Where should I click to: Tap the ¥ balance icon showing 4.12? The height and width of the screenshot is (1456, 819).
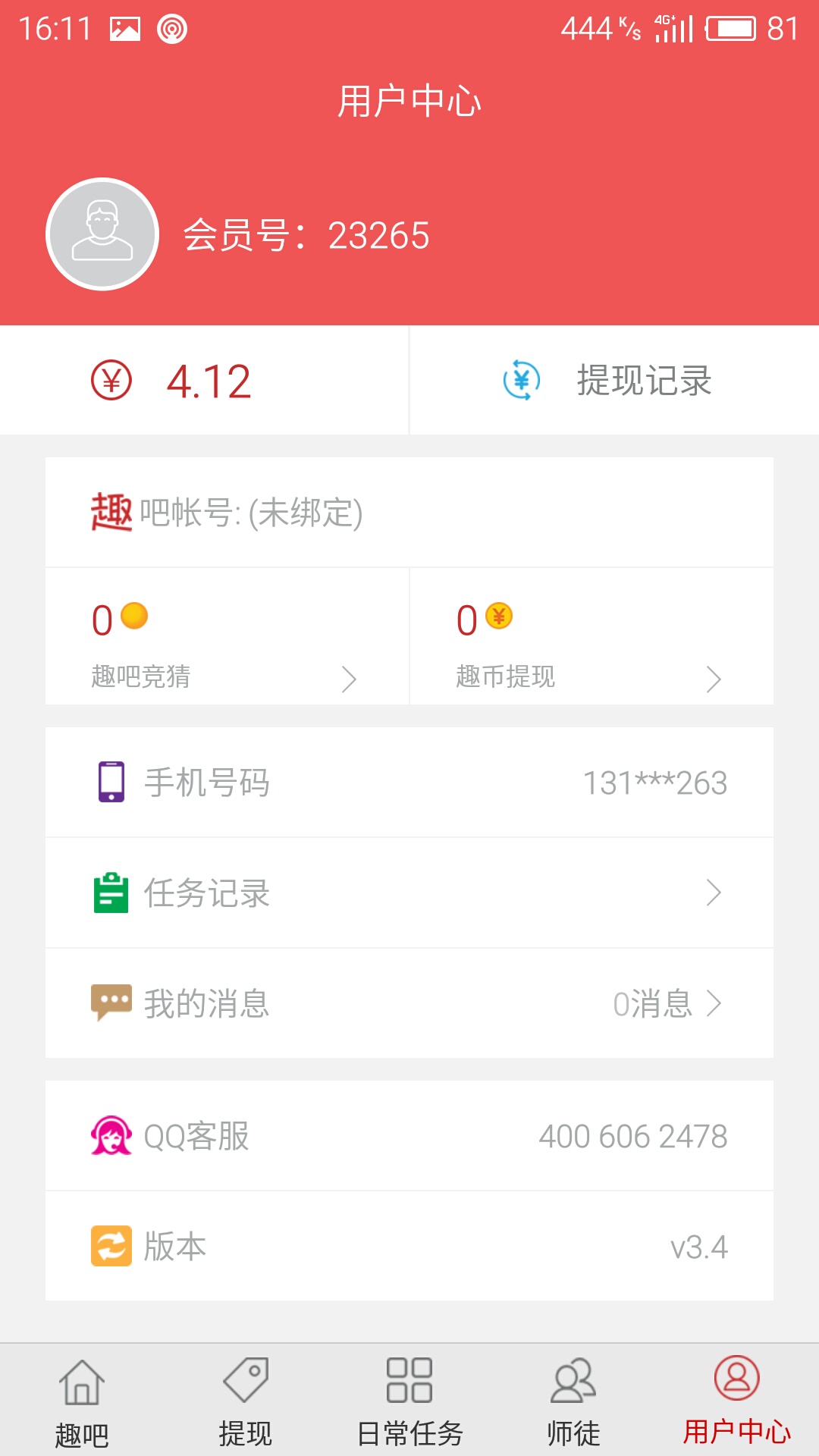tap(114, 380)
